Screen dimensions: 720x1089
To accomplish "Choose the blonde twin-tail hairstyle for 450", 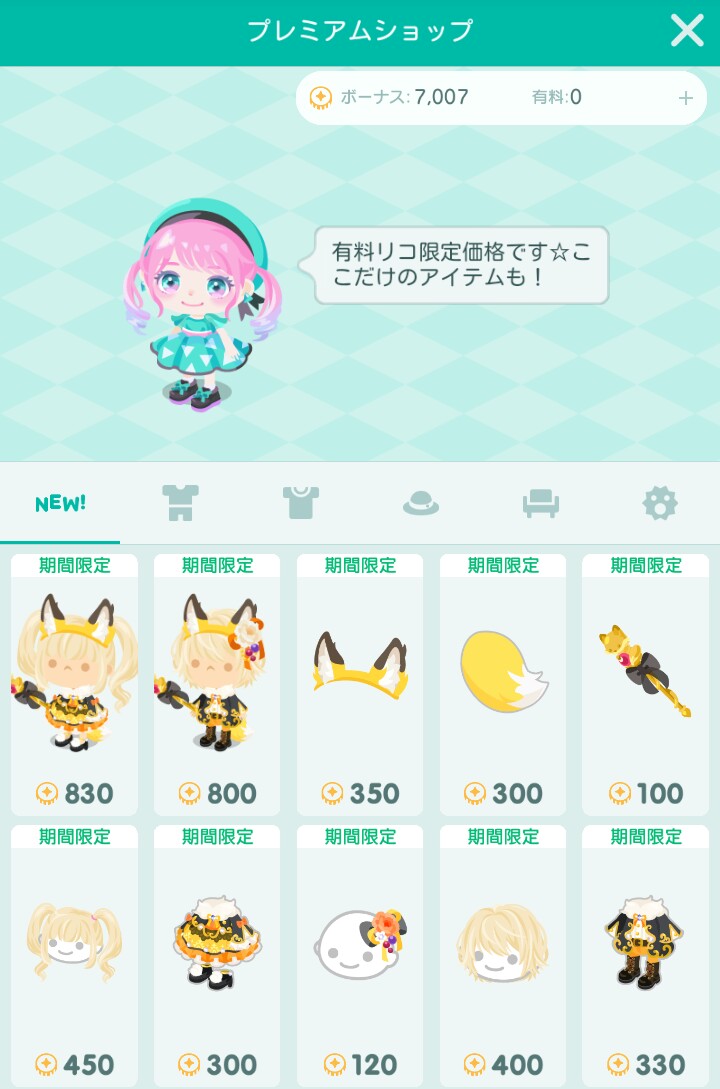I will 74,956.
